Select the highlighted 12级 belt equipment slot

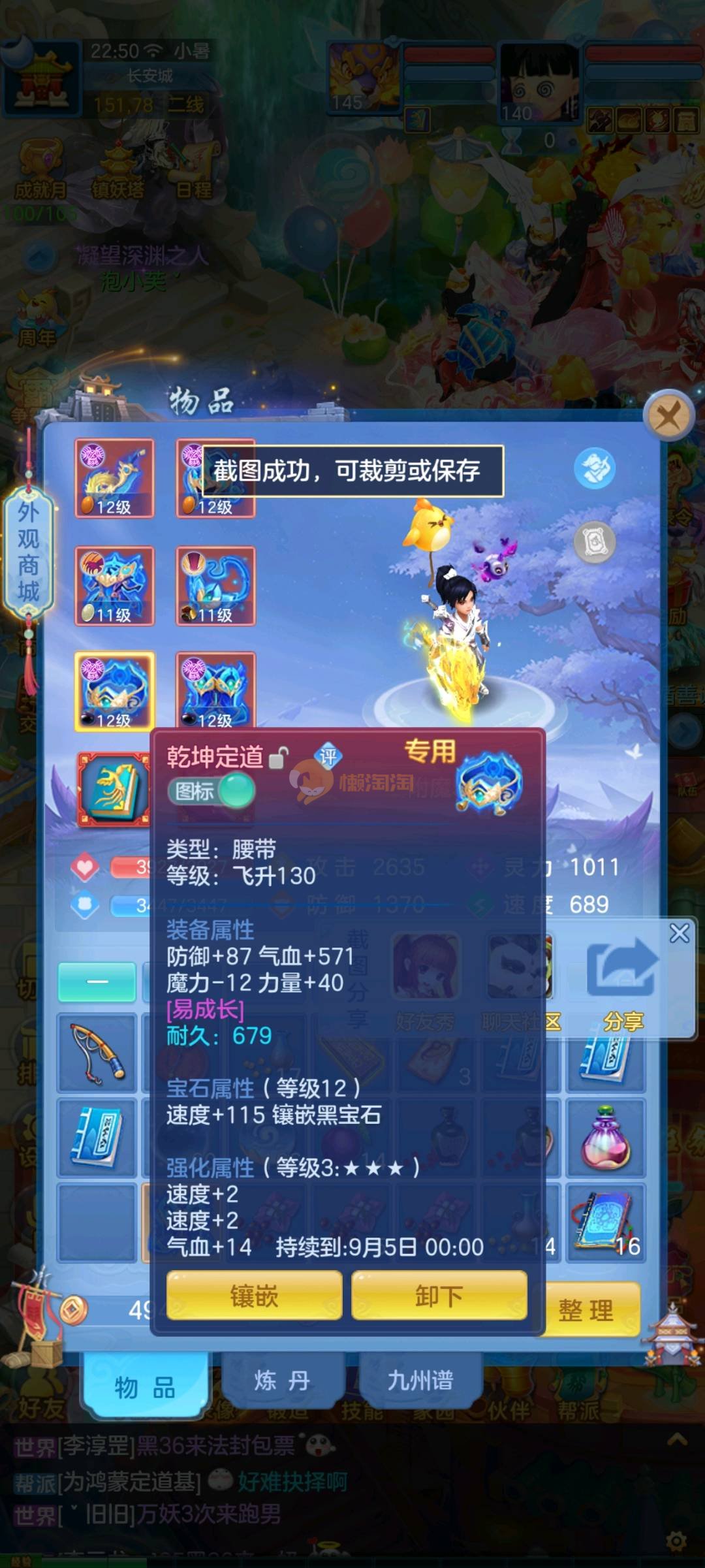pos(114,691)
